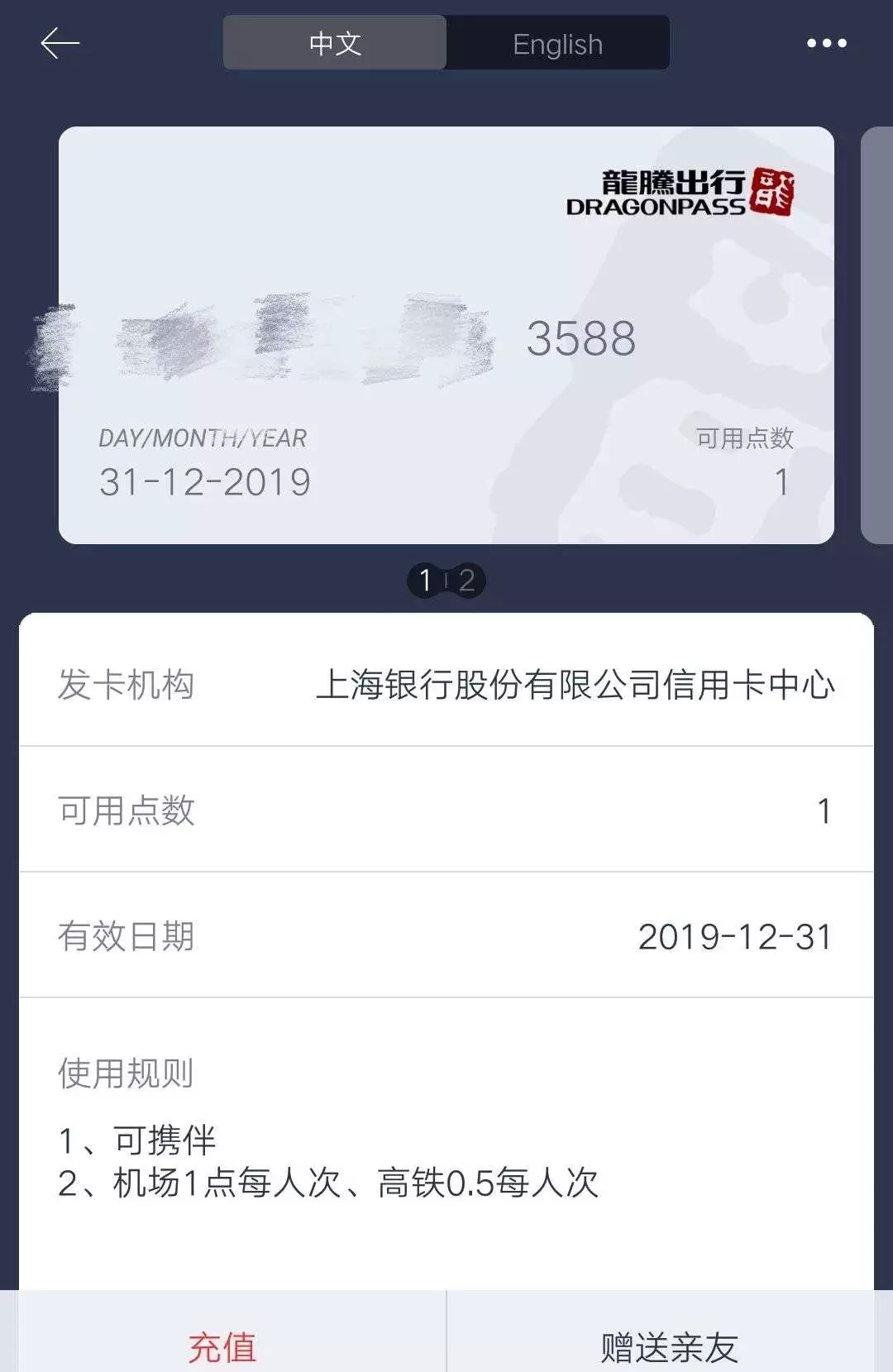Tap the 充值 recharge button
The image size is (893, 1372).
click(x=222, y=1346)
